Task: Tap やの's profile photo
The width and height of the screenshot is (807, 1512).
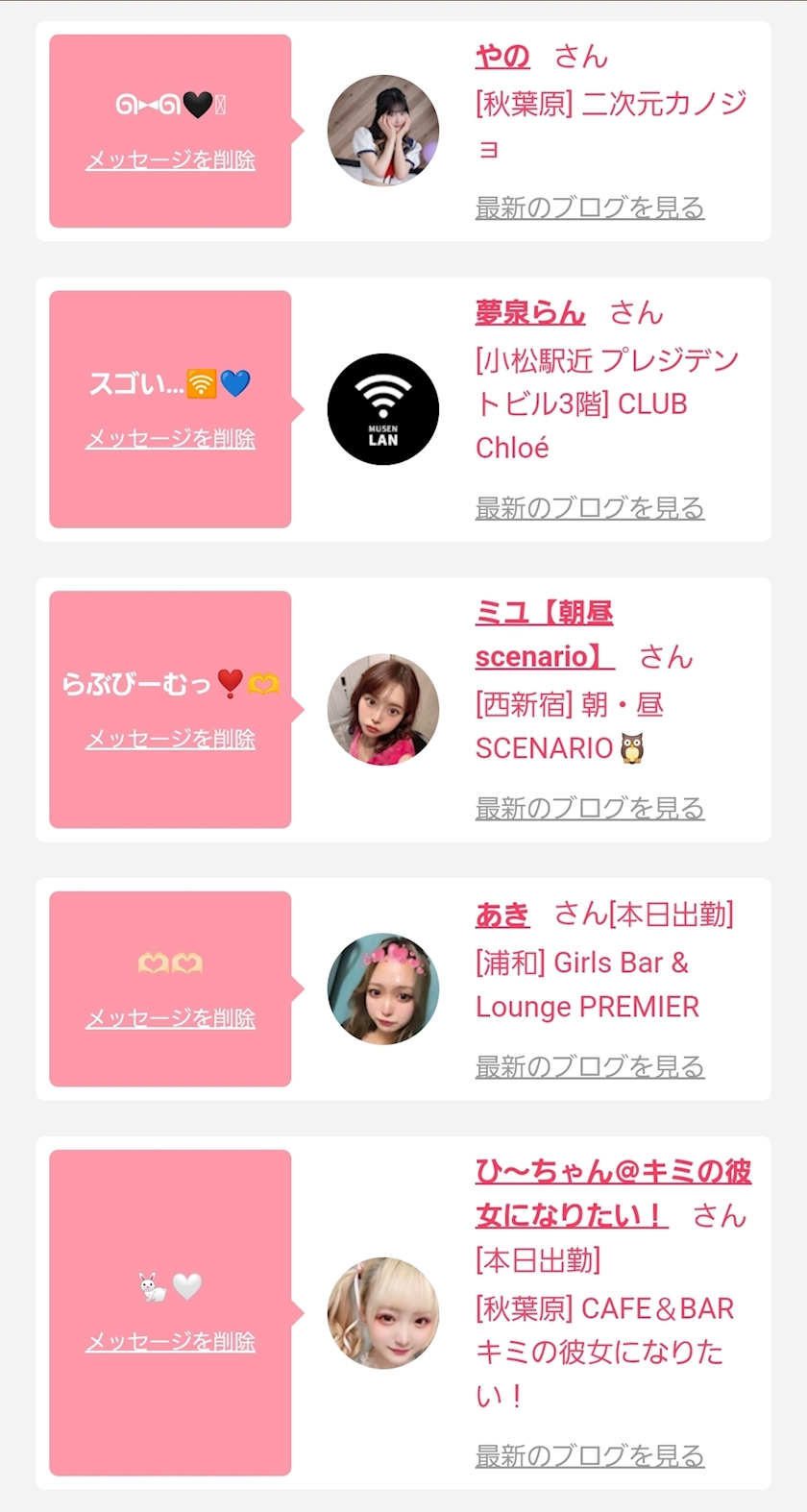Action: click(383, 131)
